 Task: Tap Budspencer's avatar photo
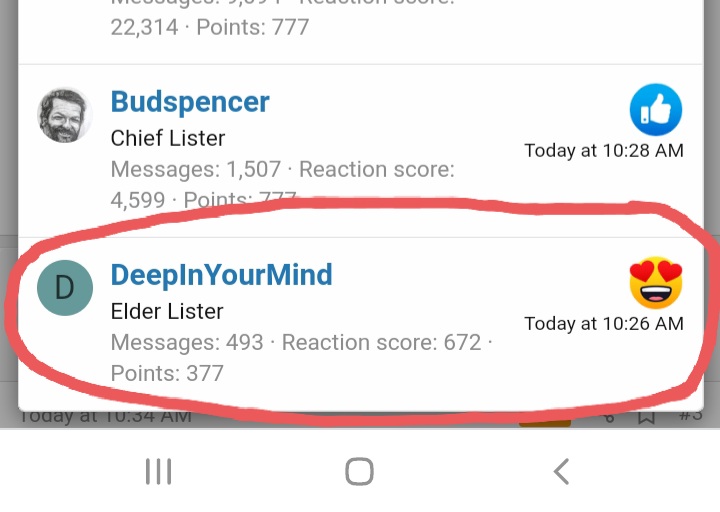pos(64,115)
